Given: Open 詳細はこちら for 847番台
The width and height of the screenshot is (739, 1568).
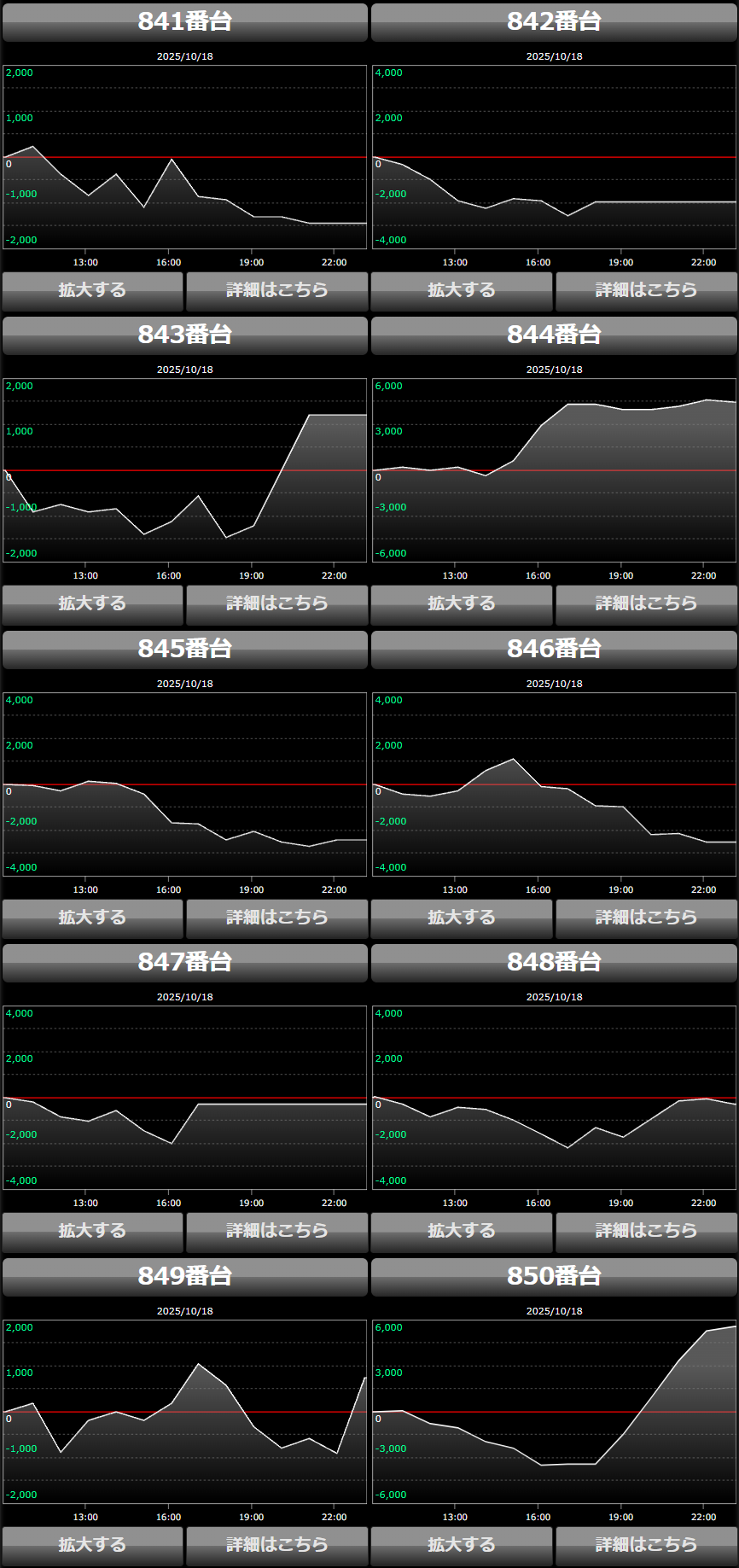Looking at the screenshot, I should point(276,1231).
